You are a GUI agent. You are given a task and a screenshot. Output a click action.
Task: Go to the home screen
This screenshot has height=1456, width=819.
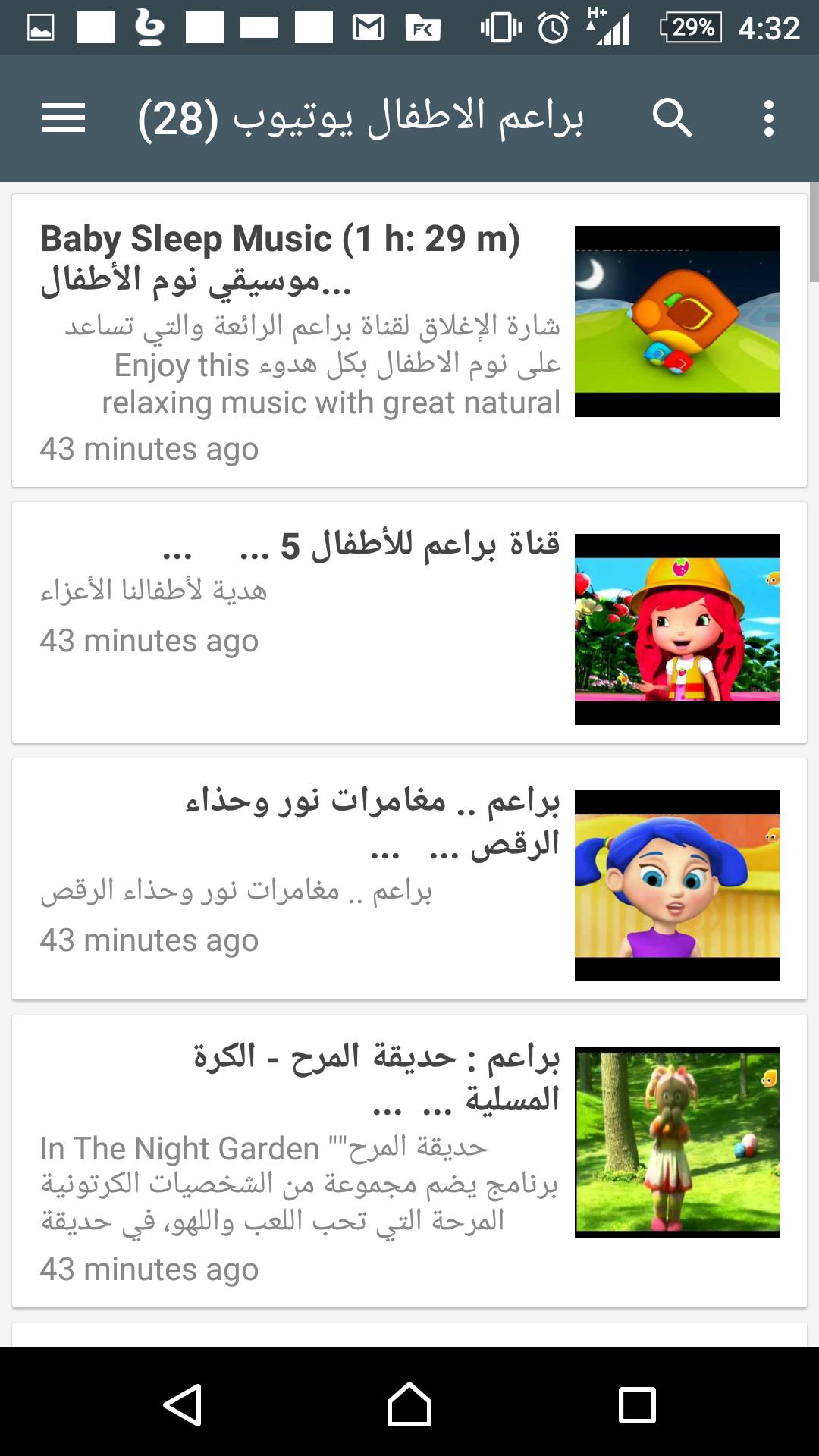pos(409,1404)
